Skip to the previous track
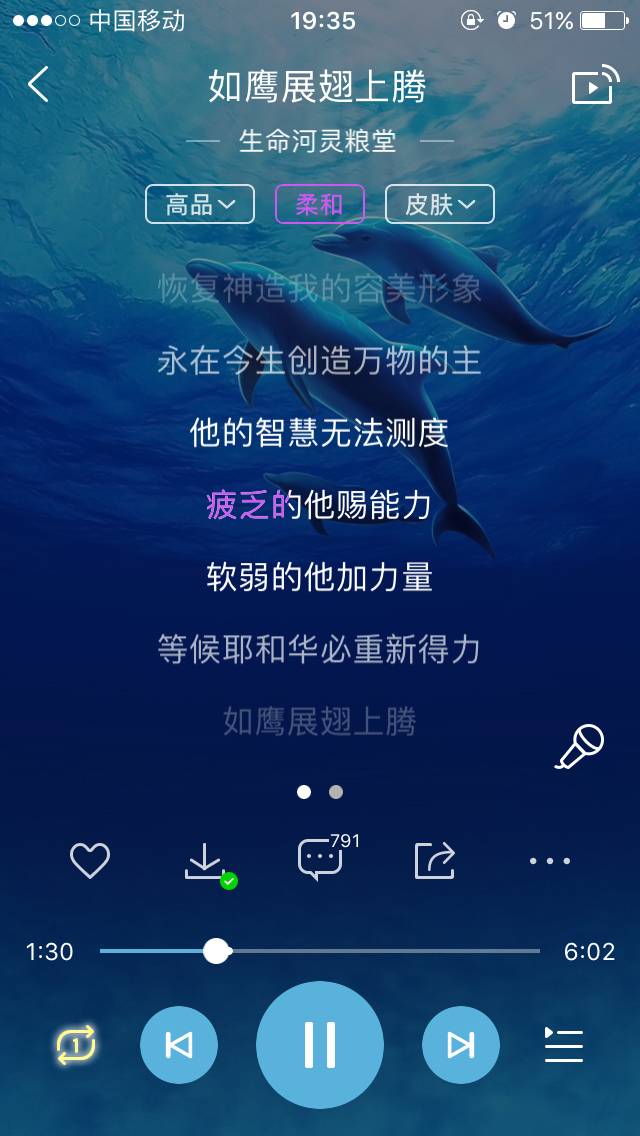 [179, 1045]
